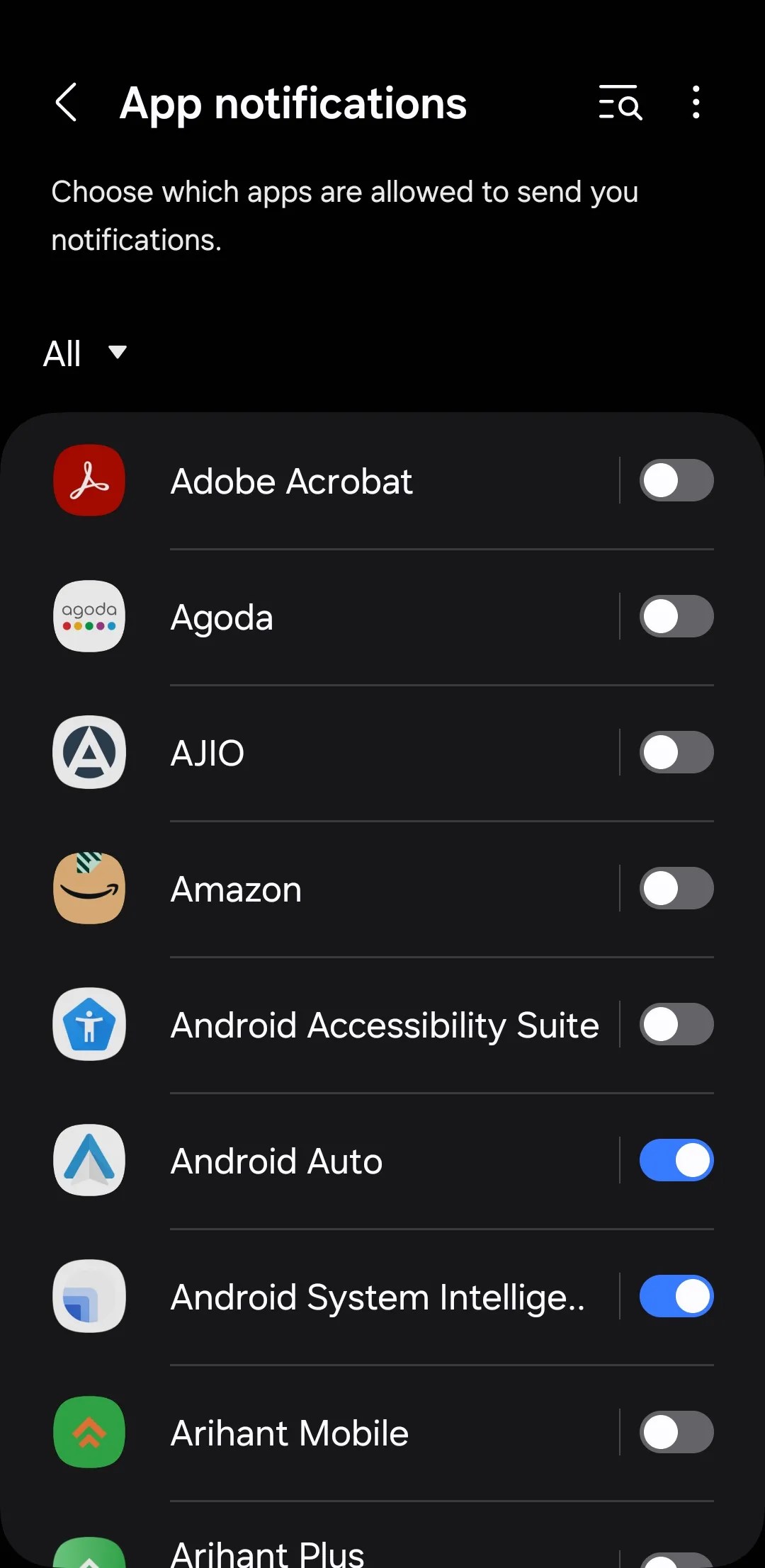Open the search-in-list icon
This screenshot has width=765, height=1568.
point(620,103)
